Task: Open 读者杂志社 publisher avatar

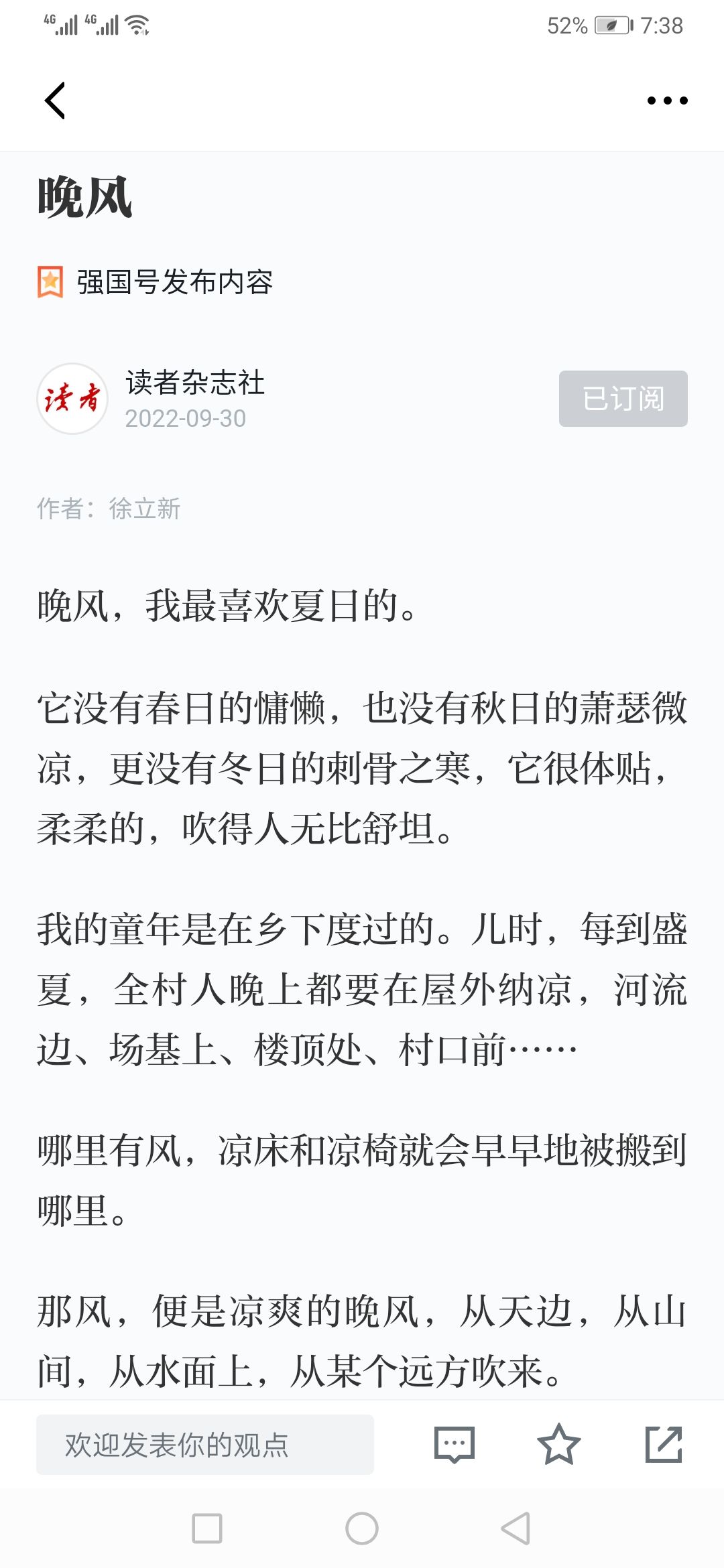Action: tap(72, 399)
